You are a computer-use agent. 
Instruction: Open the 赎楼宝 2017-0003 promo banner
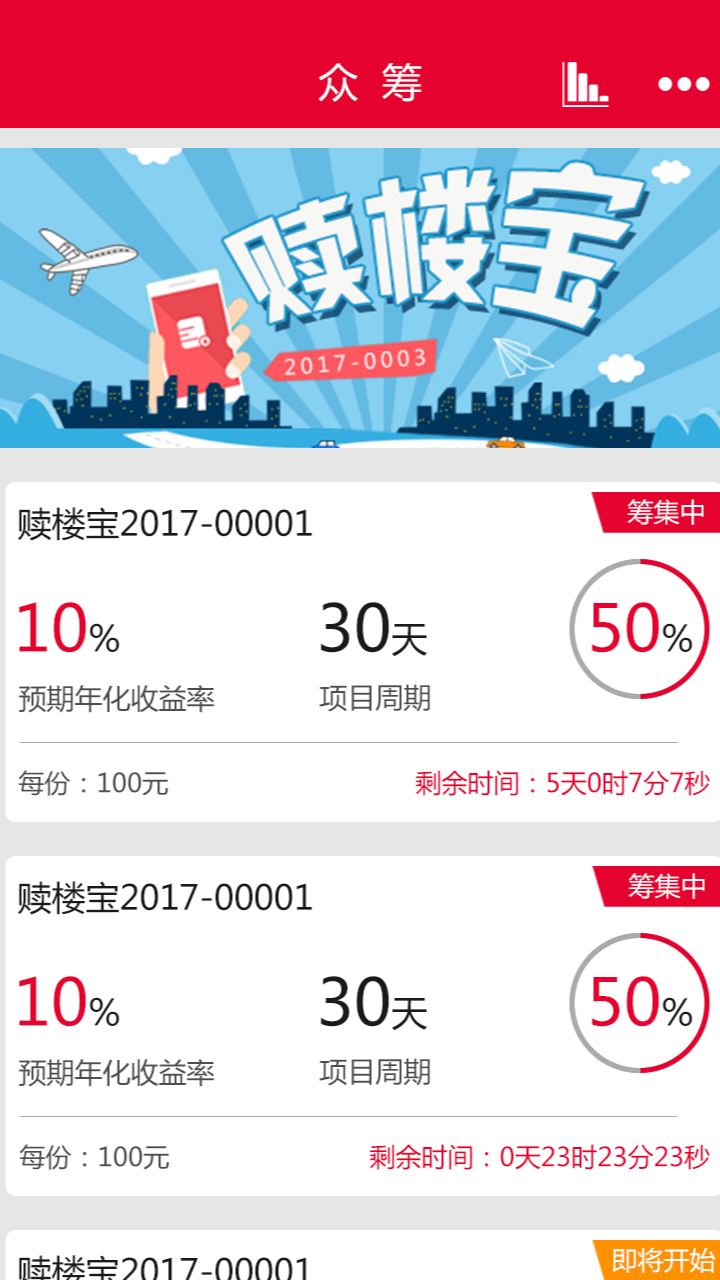[360, 298]
